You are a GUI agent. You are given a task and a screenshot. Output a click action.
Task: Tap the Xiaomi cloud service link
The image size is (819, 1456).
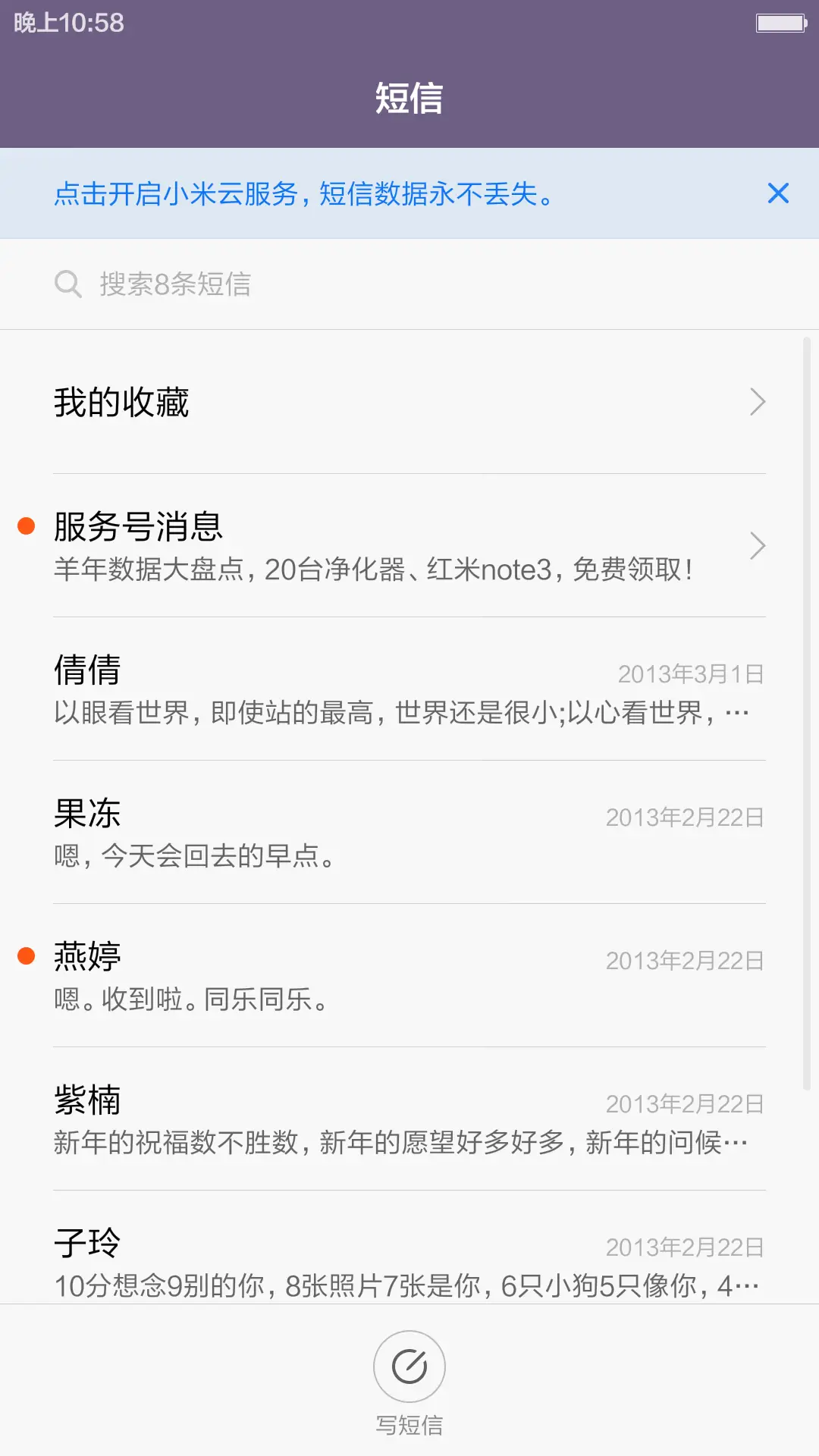pyautogui.click(x=303, y=194)
